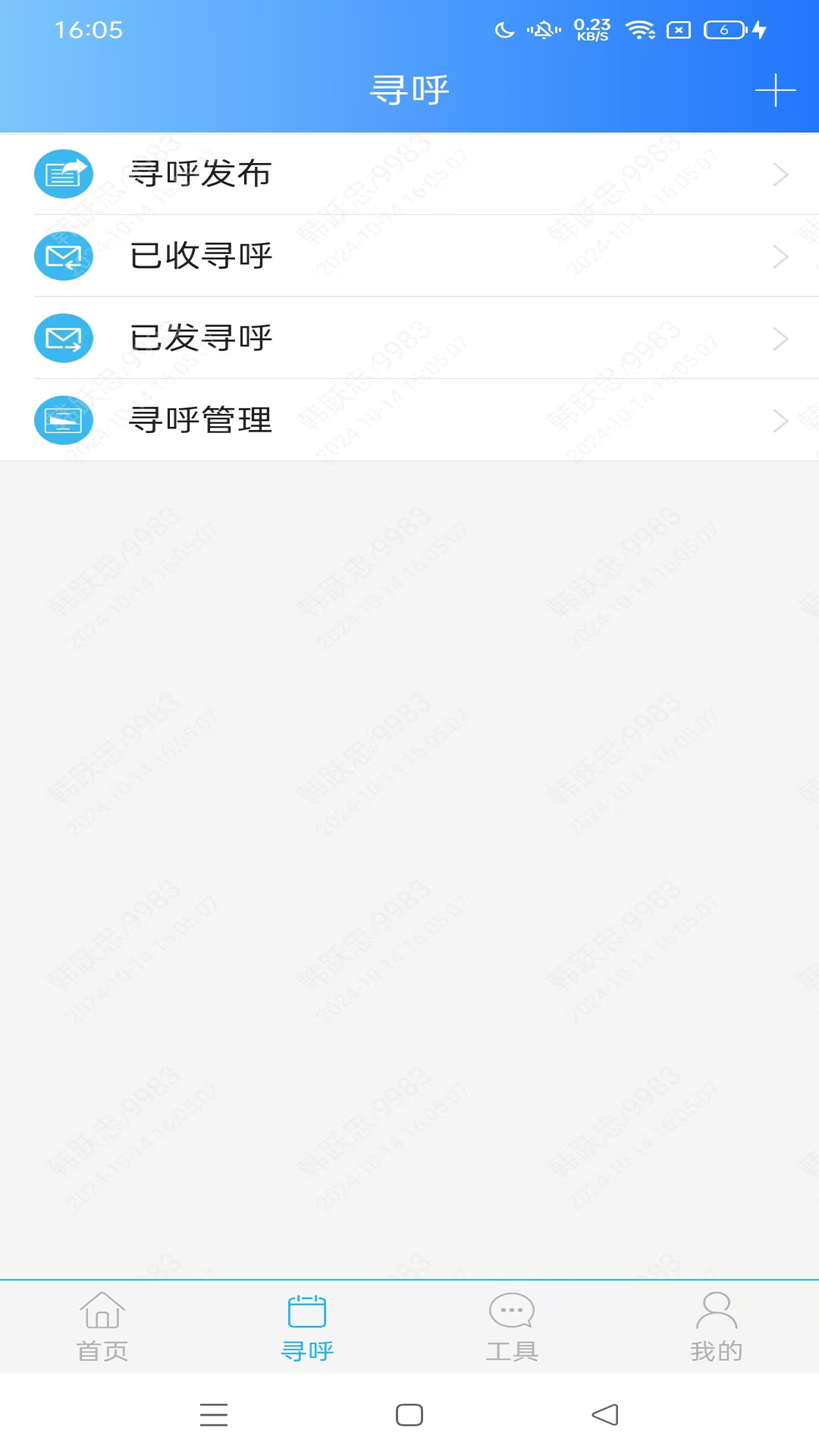Viewport: 819px width, 1456px height.
Task: Tap the 寻呼发布 publish icon
Action: (64, 174)
